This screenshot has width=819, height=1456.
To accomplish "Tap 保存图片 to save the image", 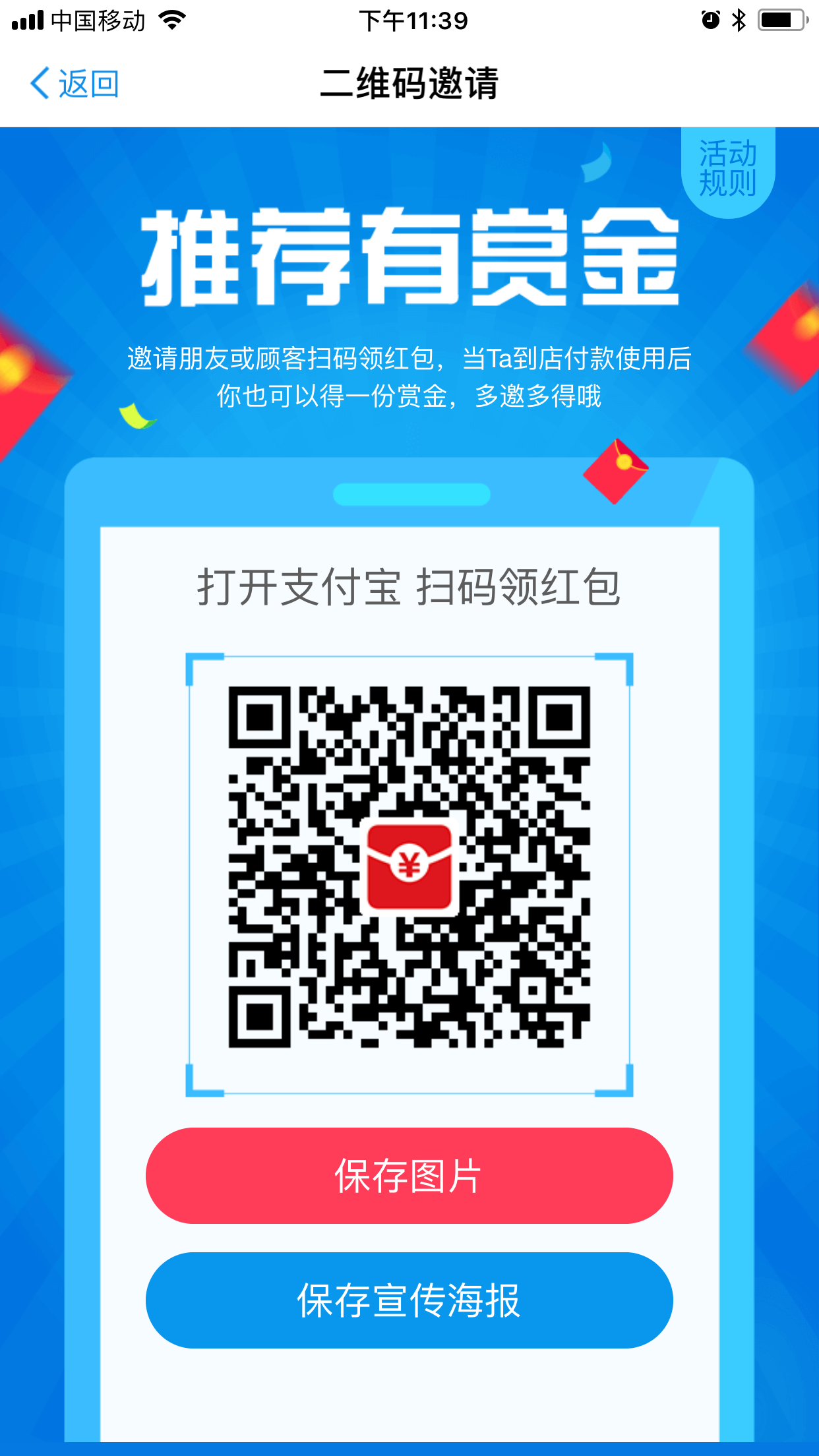I will coord(409,1176).
